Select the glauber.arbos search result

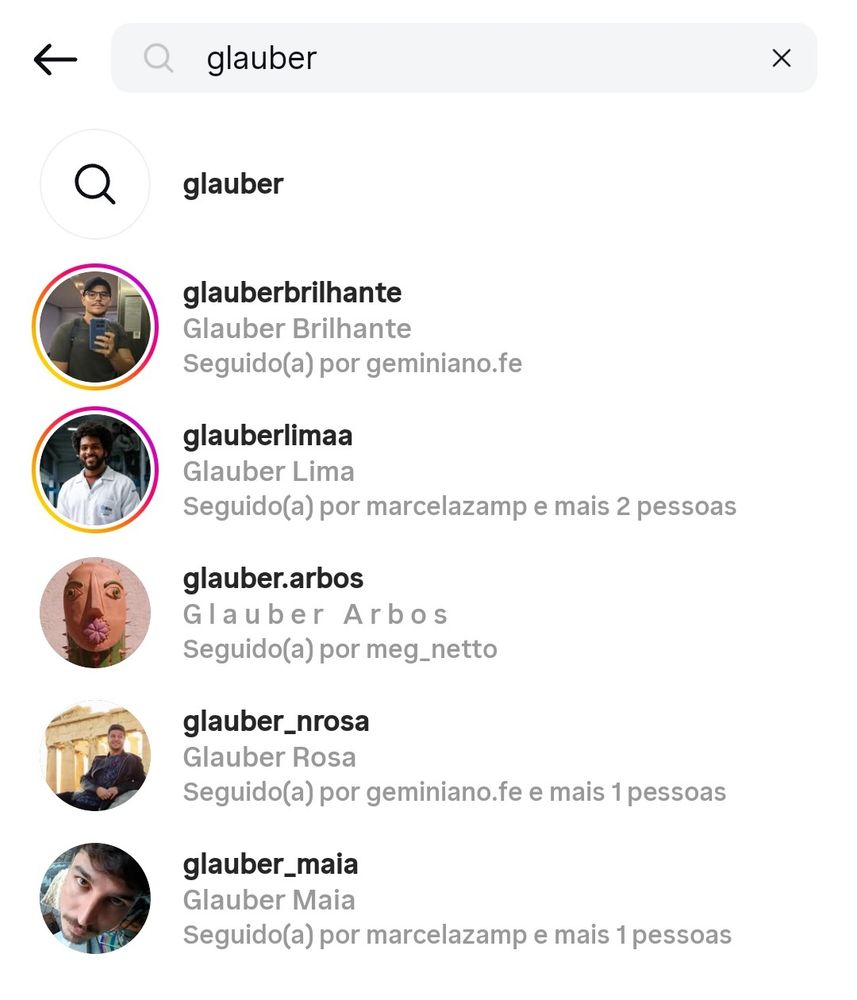pyautogui.click(x=273, y=579)
